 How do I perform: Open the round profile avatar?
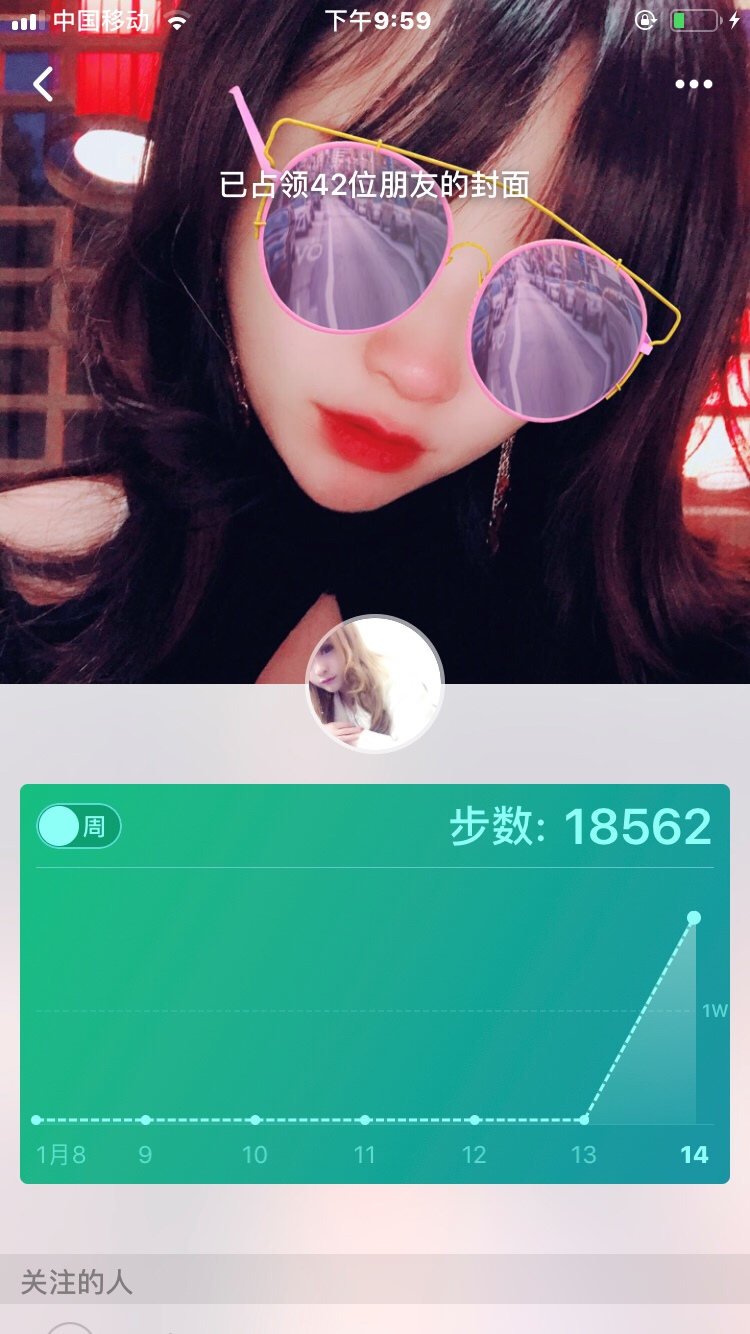374,685
